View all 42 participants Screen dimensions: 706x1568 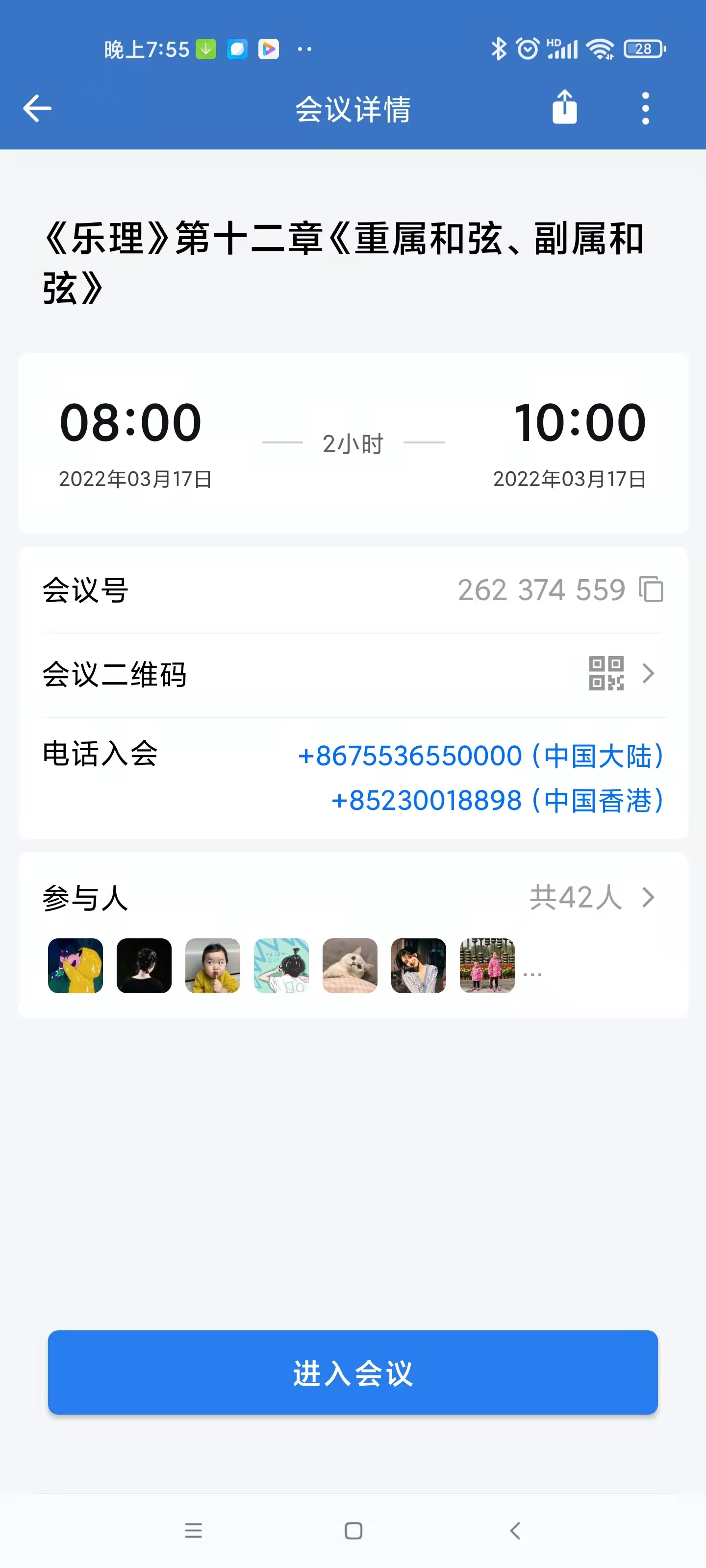point(591,897)
